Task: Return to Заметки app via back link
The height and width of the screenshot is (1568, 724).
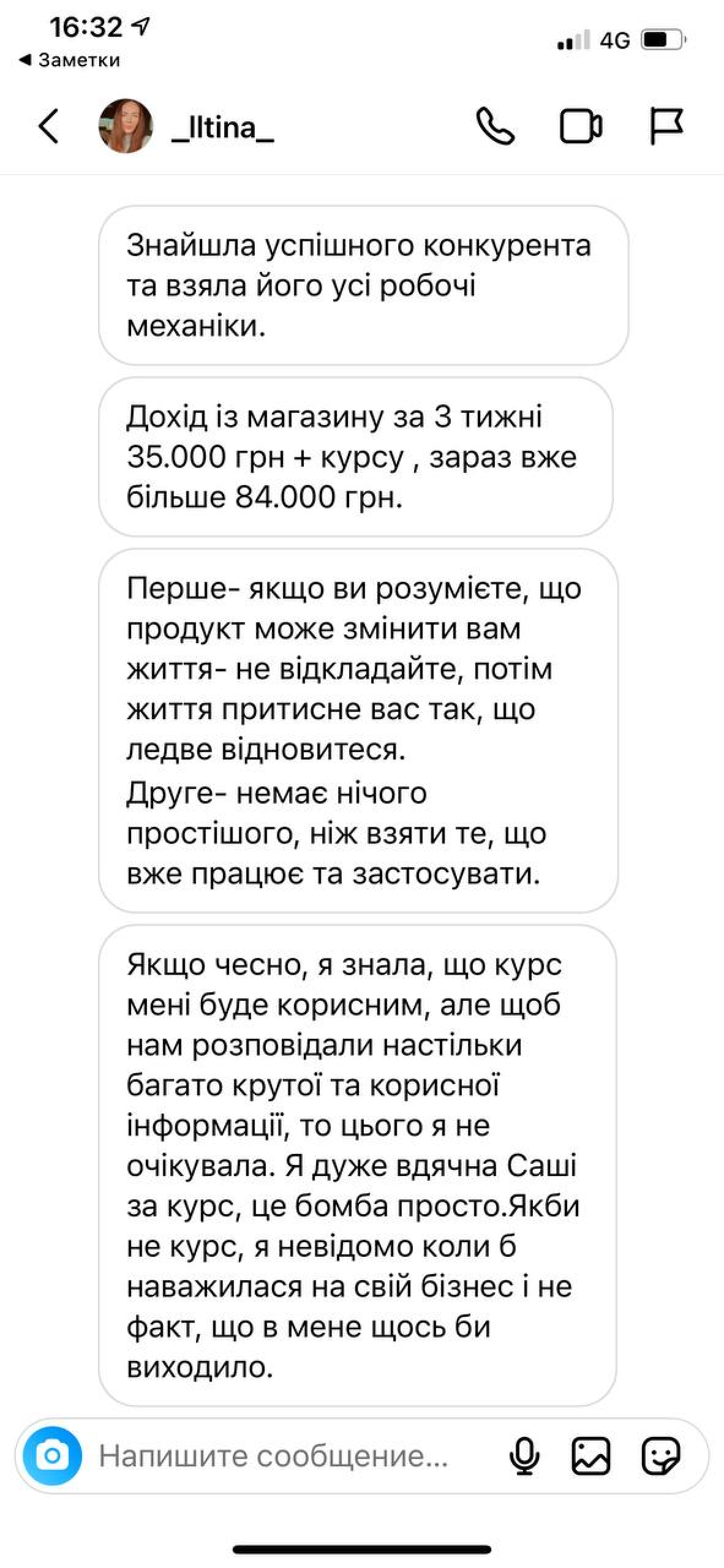Action: tap(69, 60)
